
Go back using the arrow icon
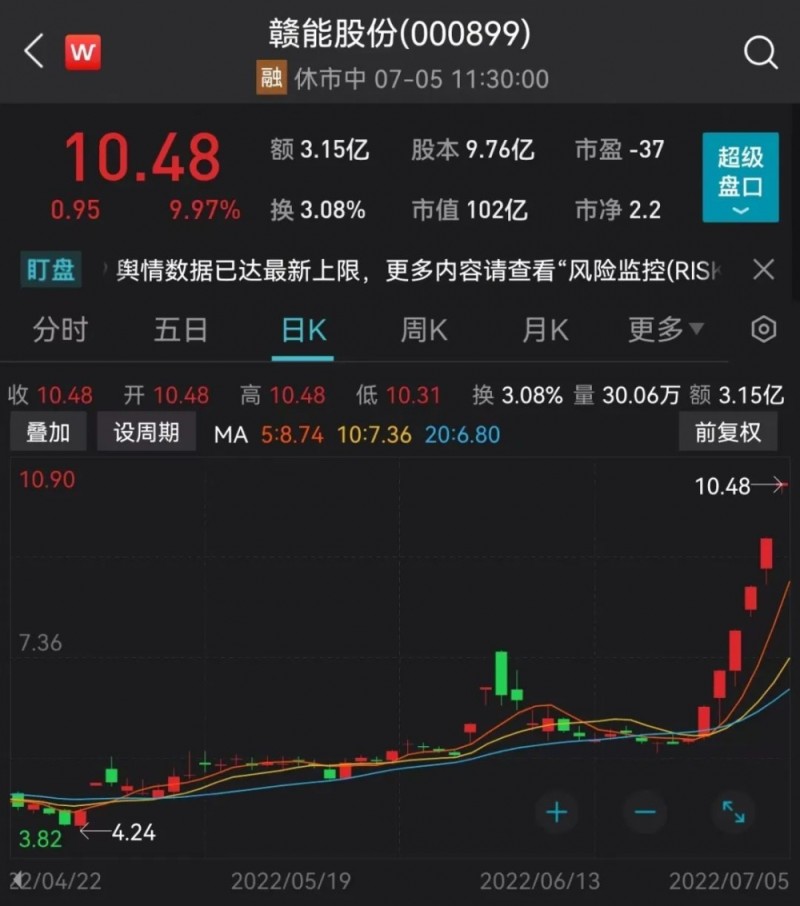(34, 51)
